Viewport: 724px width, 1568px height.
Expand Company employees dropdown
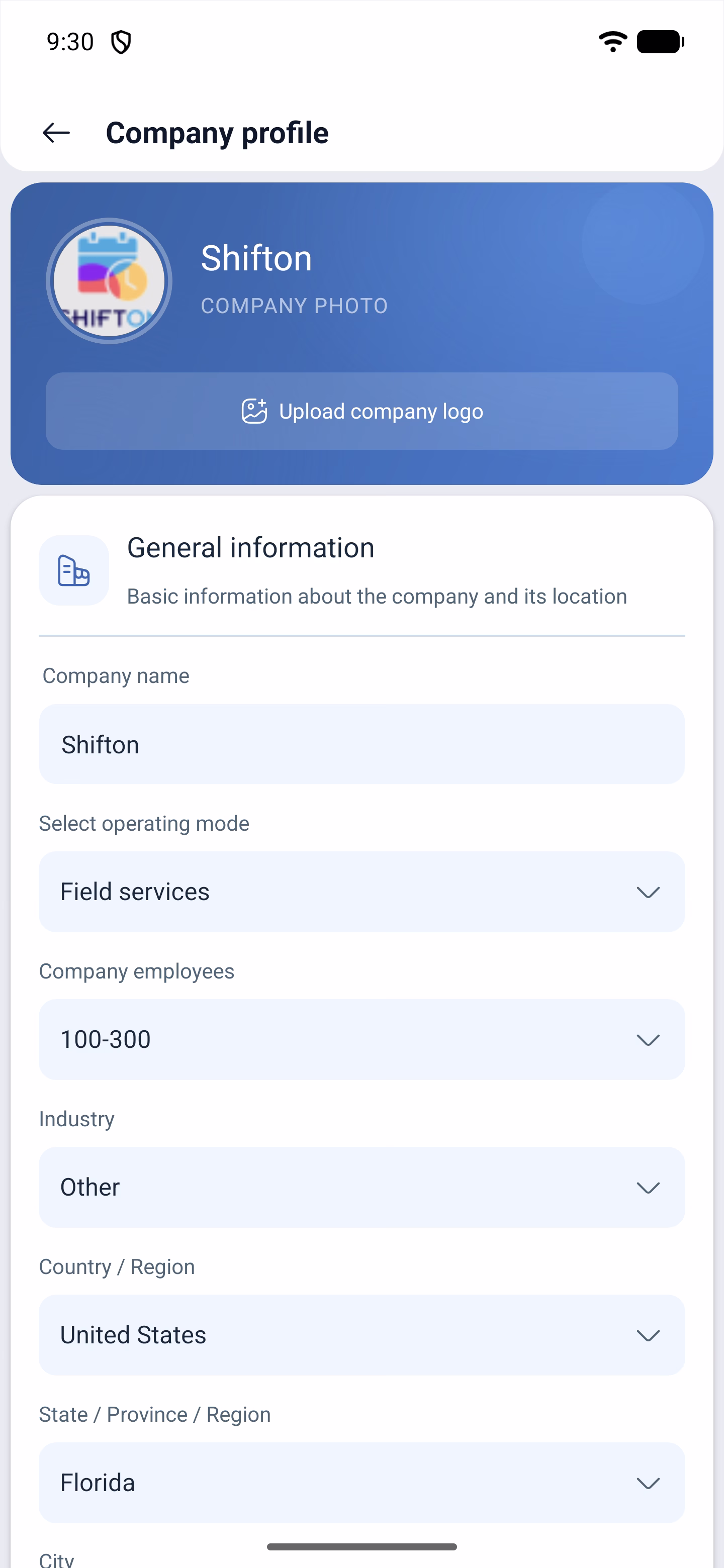point(361,1039)
